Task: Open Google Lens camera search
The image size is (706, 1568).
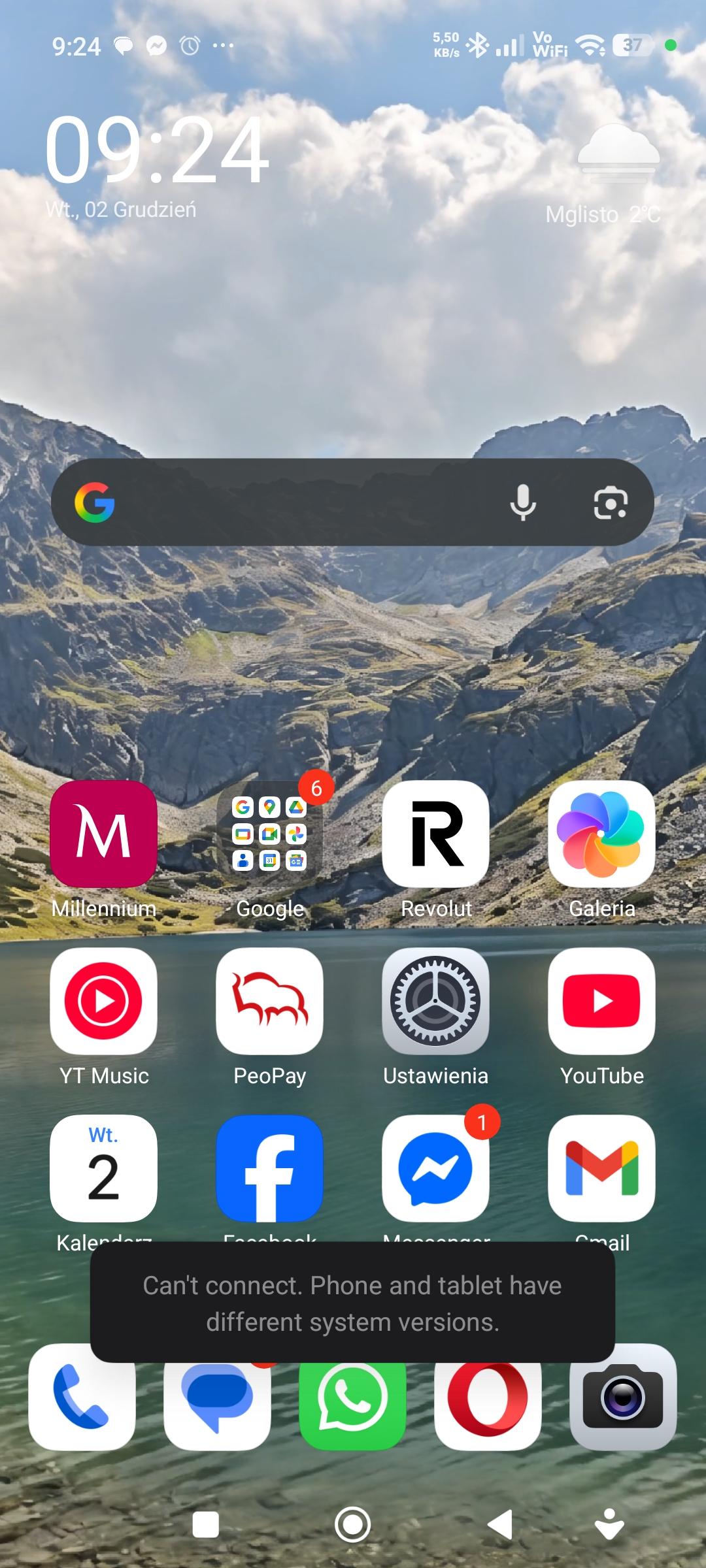Action: (x=610, y=502)
